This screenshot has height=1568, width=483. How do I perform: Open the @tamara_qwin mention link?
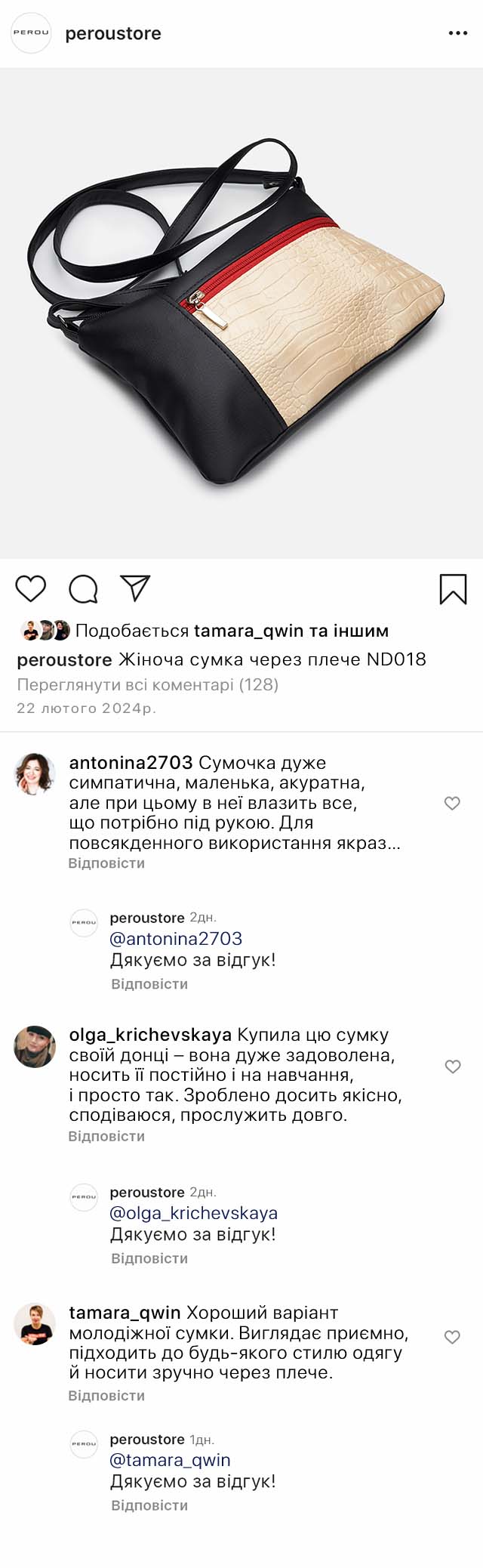(171, 1460)
